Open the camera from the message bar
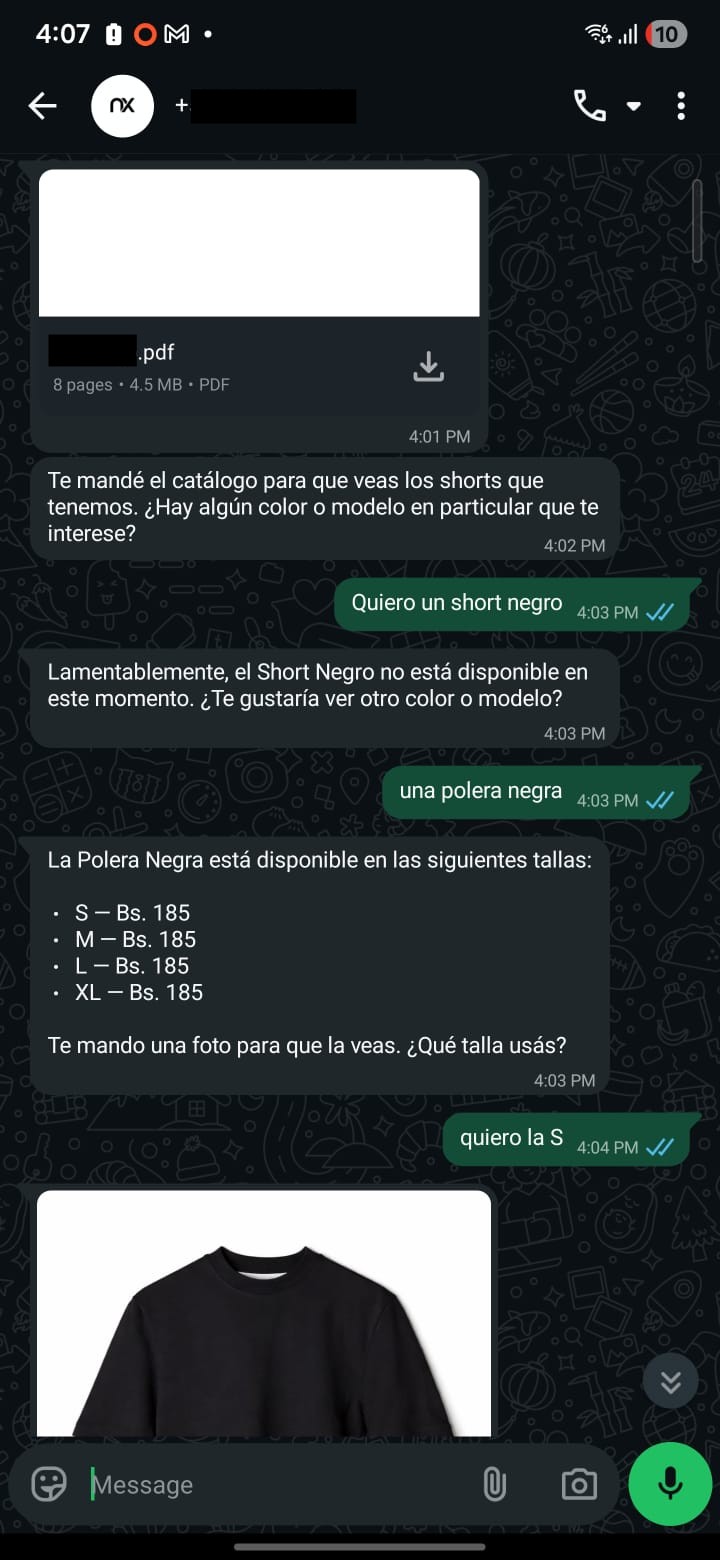Viewport: 720px width, 1560px height. (x=579, y=1485)
